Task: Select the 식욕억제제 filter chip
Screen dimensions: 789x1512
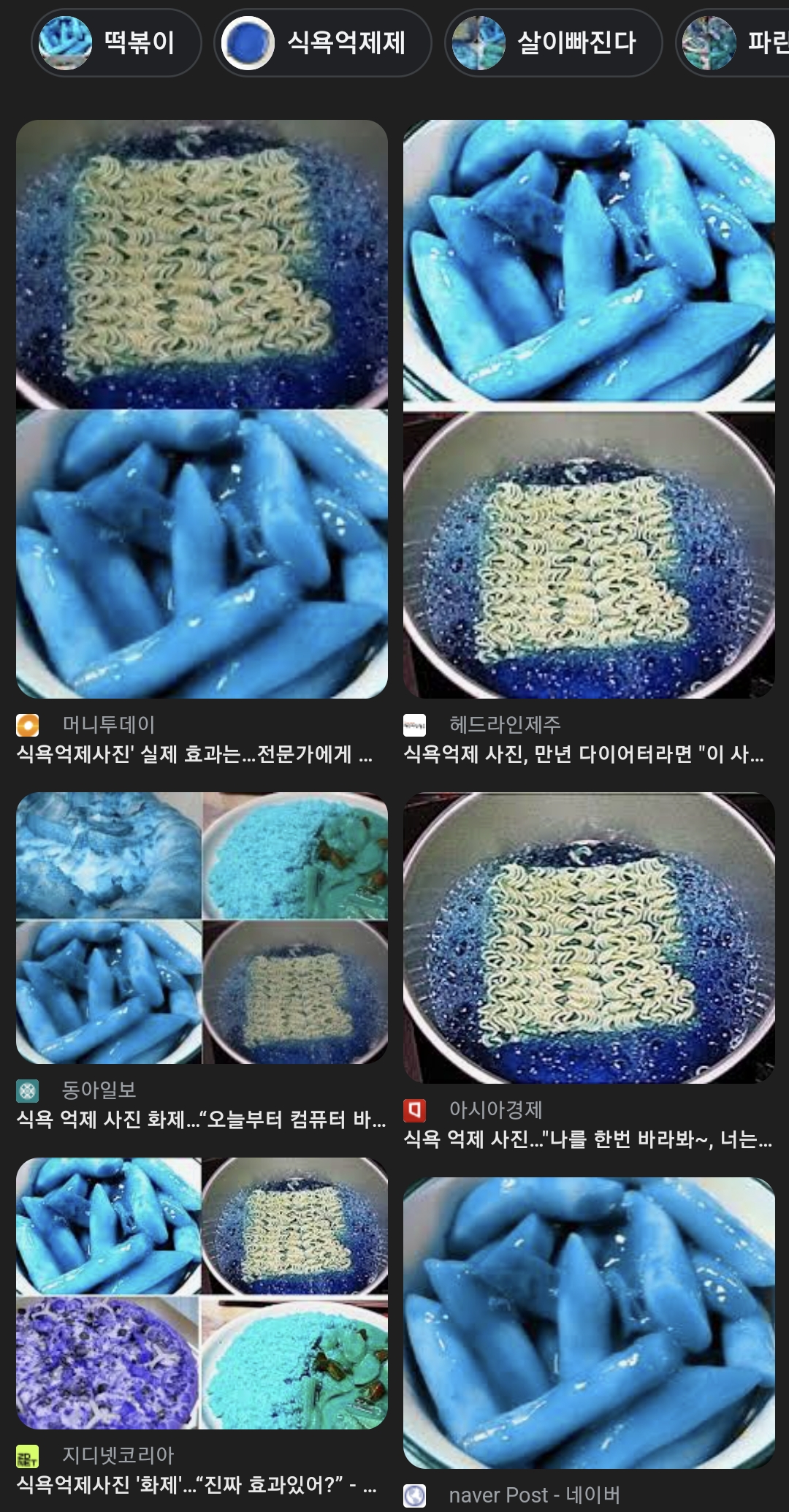Action: [x=322, y=42]
